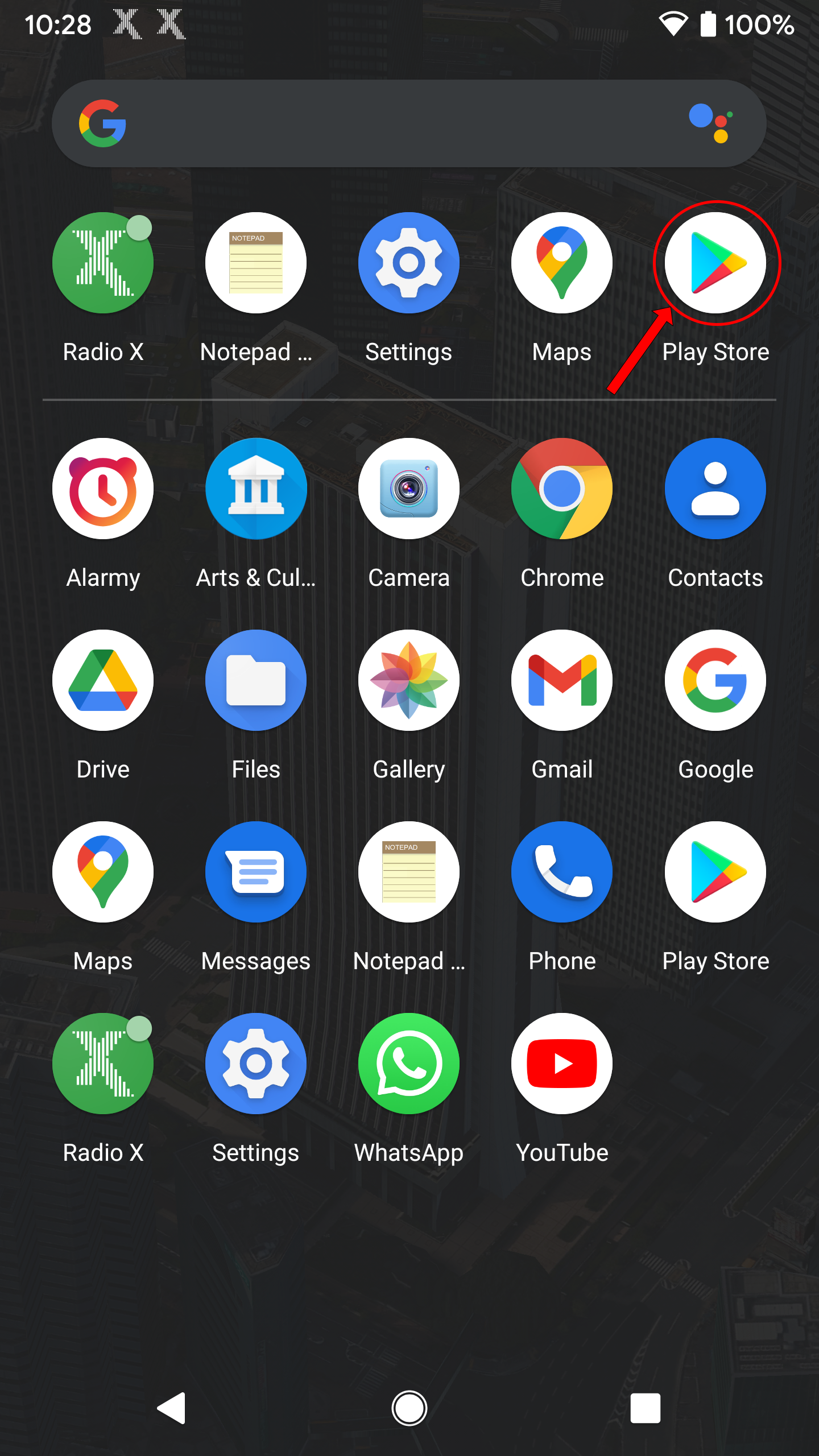Open YouTube
This screenshot has height=1456, width=819.
[562, 1064]
